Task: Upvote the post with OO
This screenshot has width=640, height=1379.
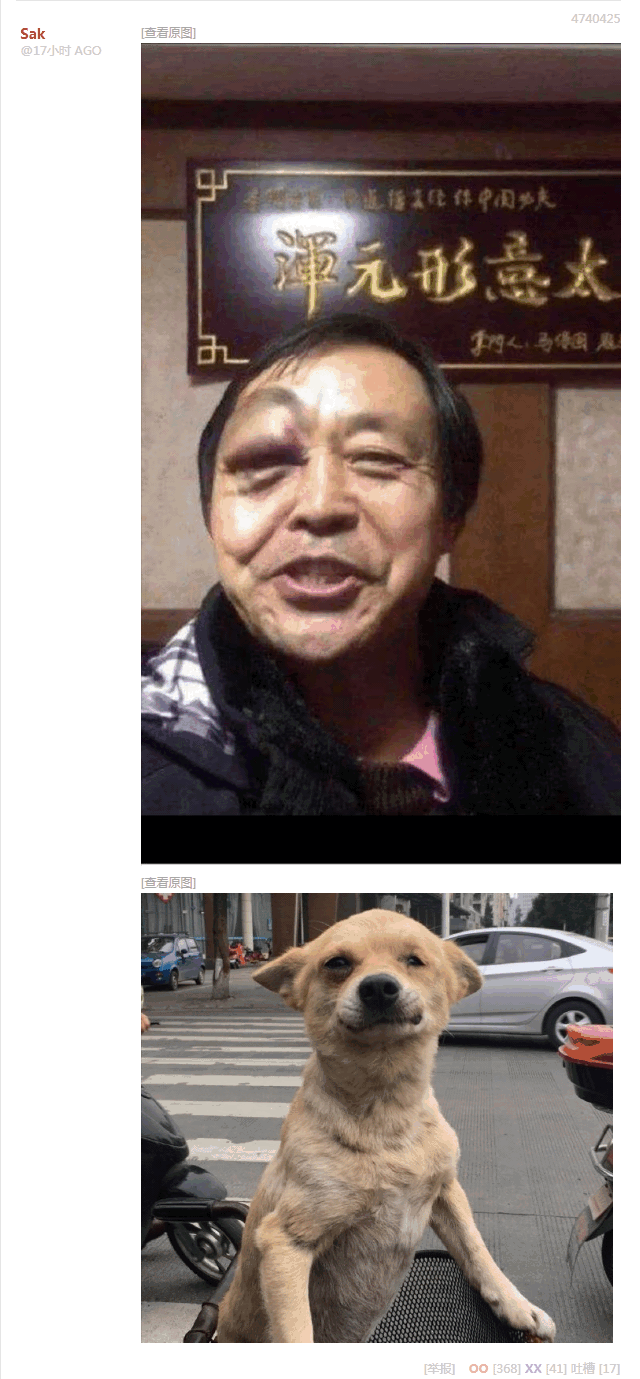Action: pyautogui.click(x=478, y=1368)
